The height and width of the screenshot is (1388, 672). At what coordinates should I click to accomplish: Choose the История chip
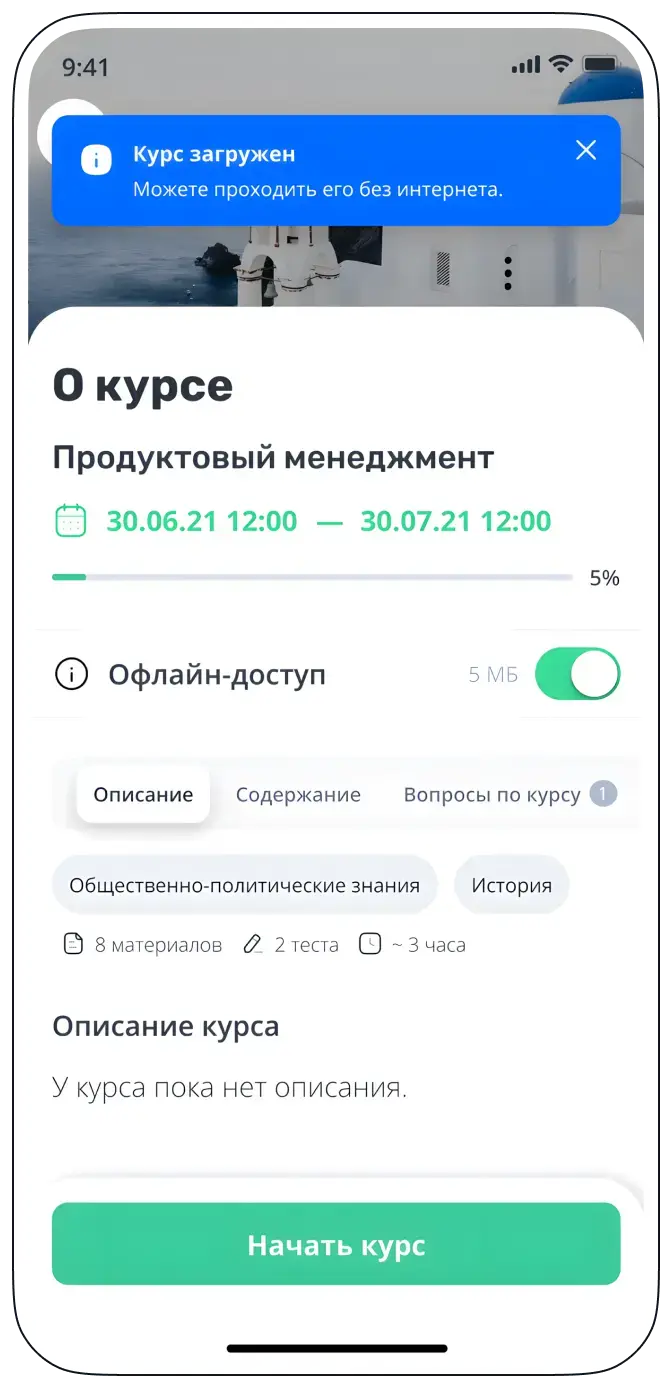[x=511, y=885]
